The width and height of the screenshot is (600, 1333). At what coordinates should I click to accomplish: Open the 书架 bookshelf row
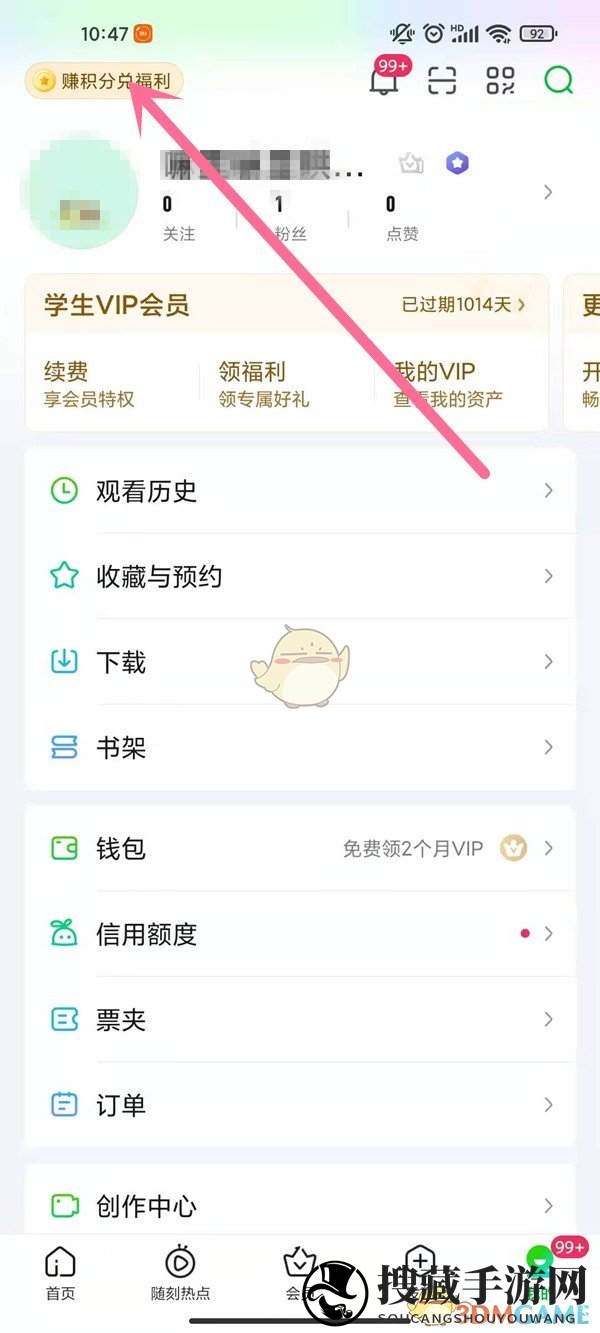(x=300, y=748)
